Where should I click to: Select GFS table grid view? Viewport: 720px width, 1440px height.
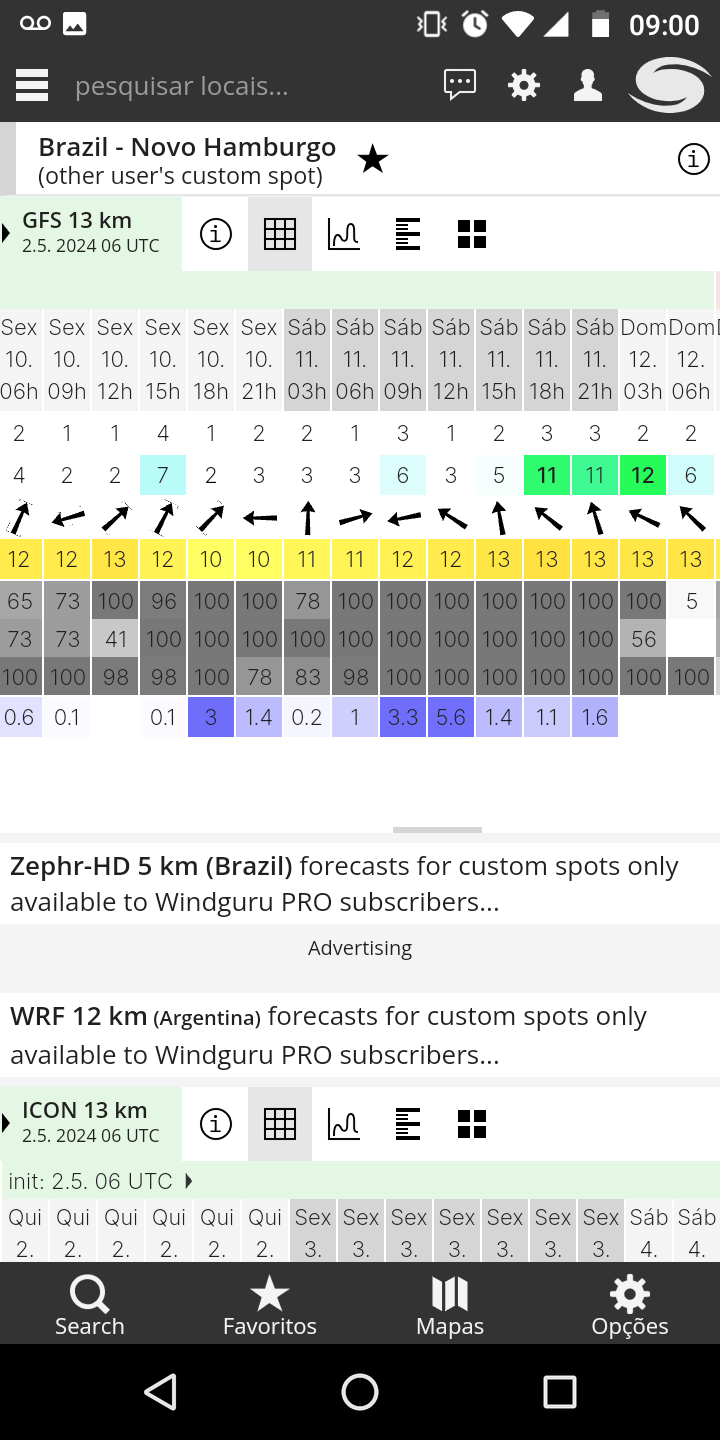[x=280, y=234]
